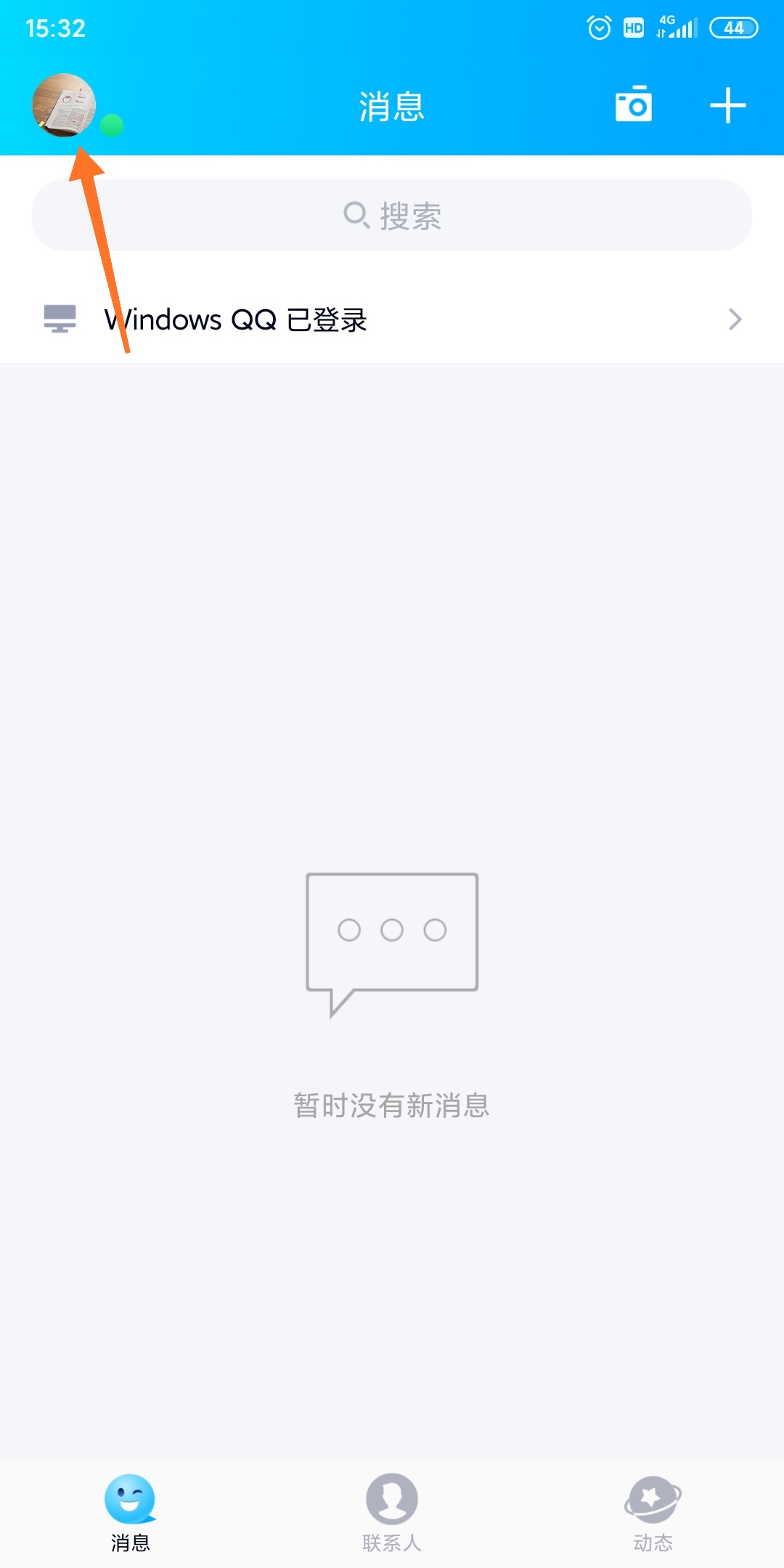
Task: Expand the Windows QQ 已登录 chevron arrow
Action: pos(737,319)
